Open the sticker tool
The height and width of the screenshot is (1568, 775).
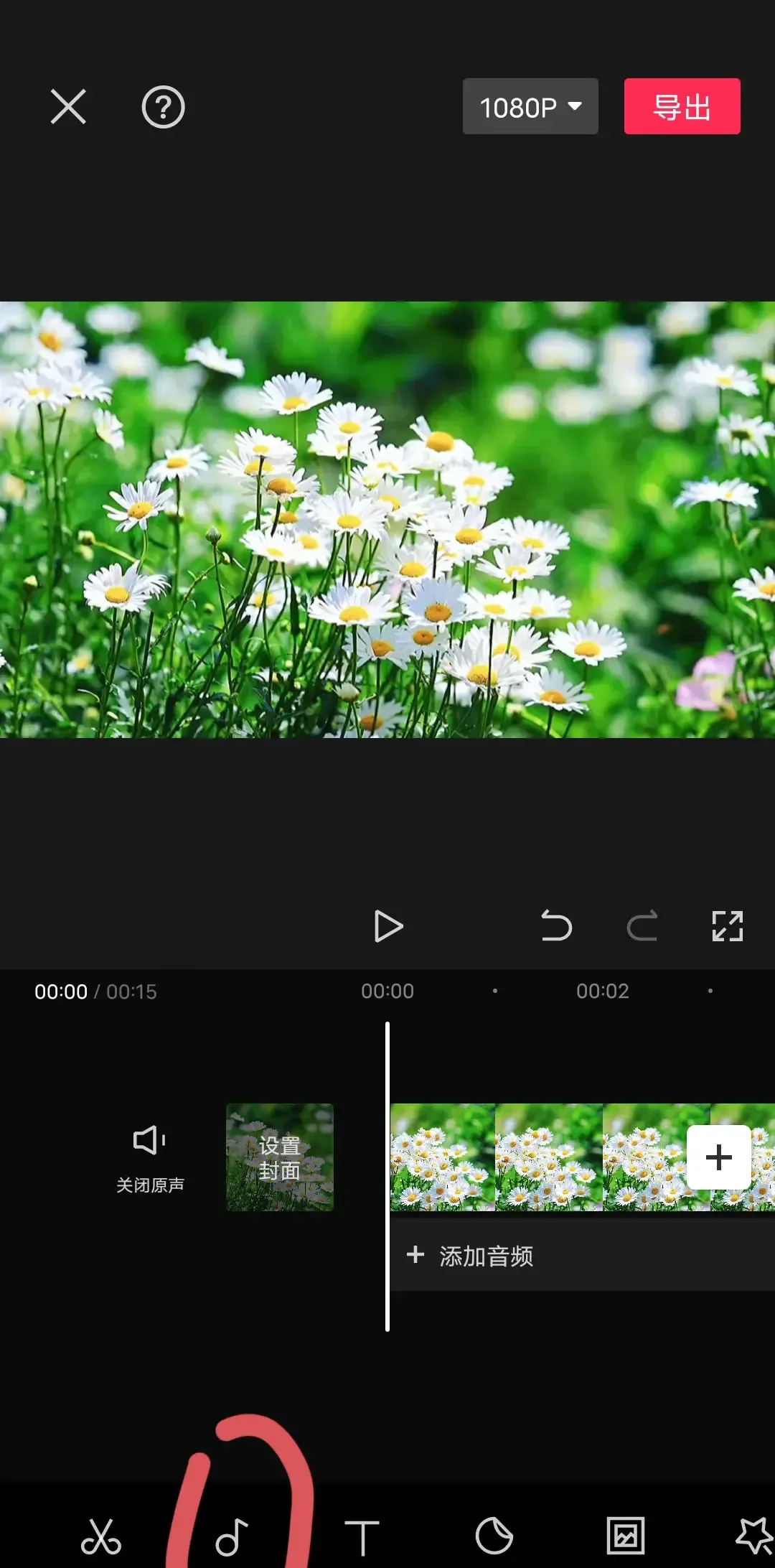click(x=494, y=1536)
